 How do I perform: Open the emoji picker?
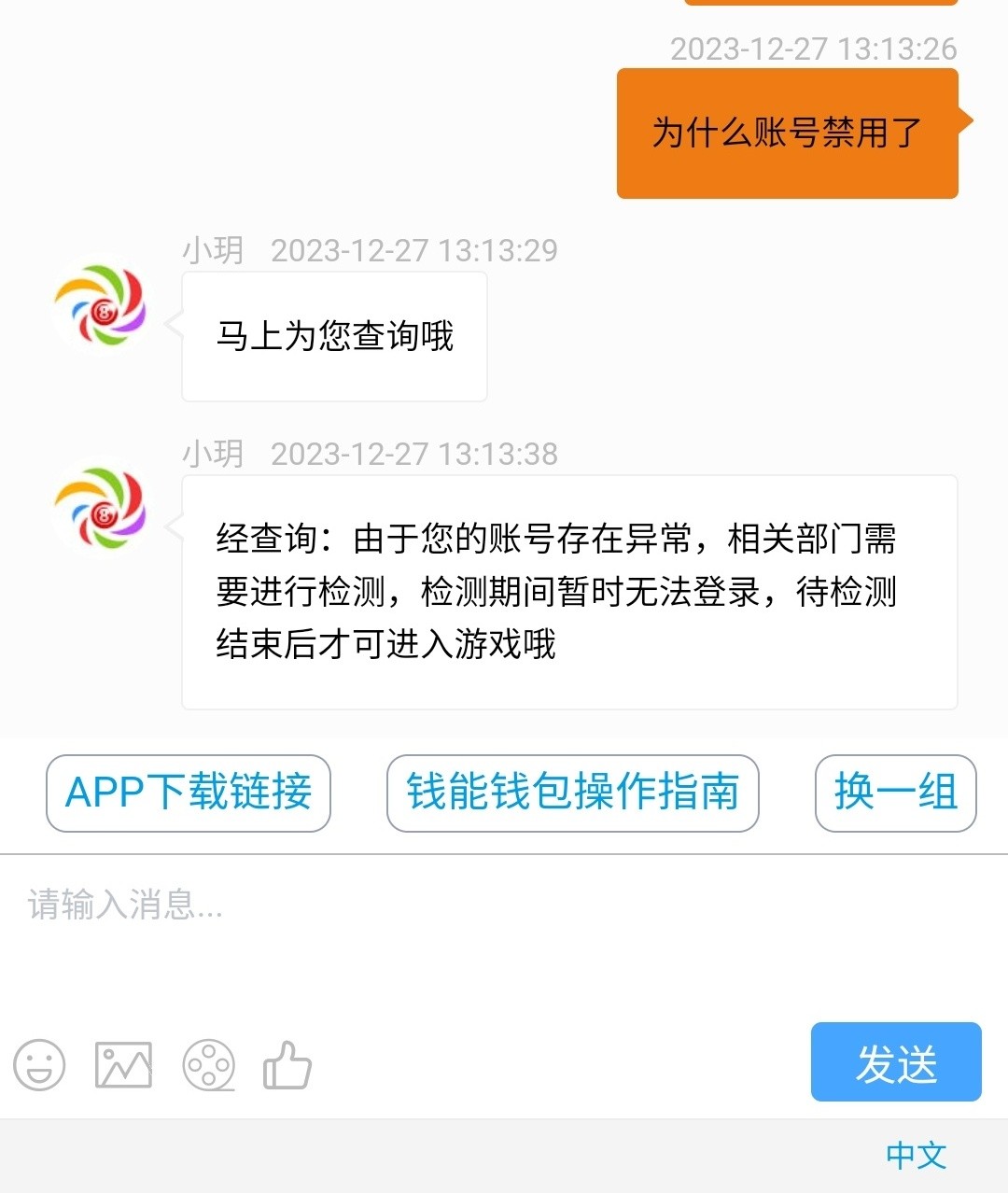[x=39, y=1065]
